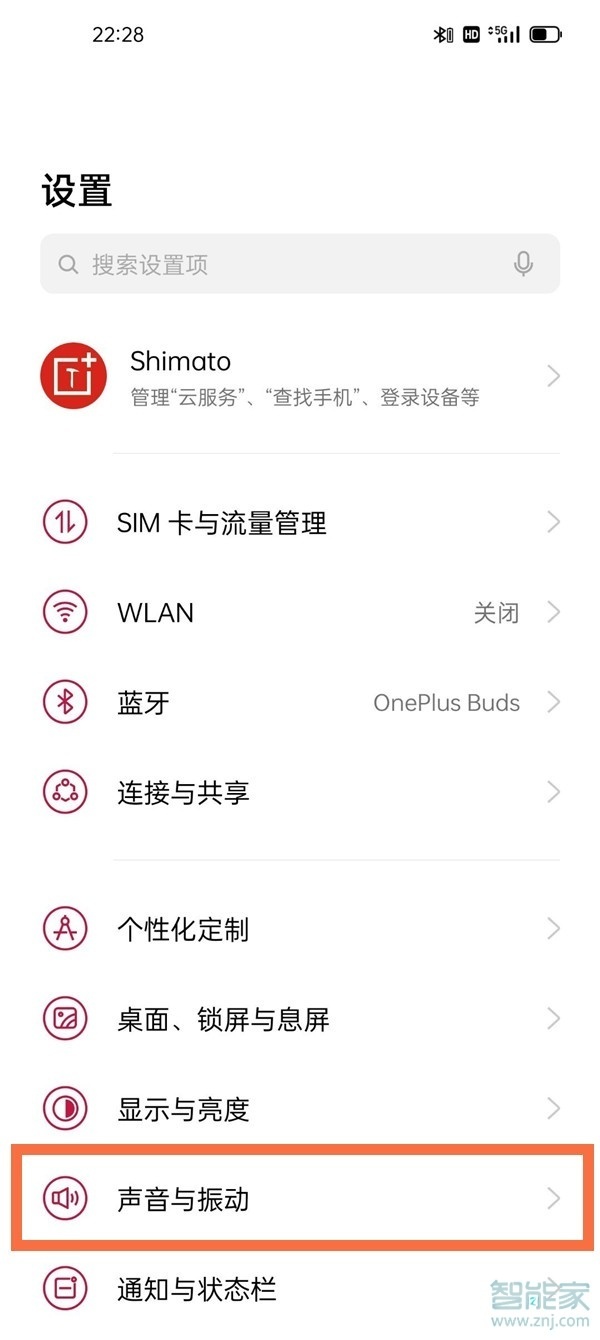Start voice search with the microphone icon
The height and width of the screenshot is (1340, 600).
523,264
